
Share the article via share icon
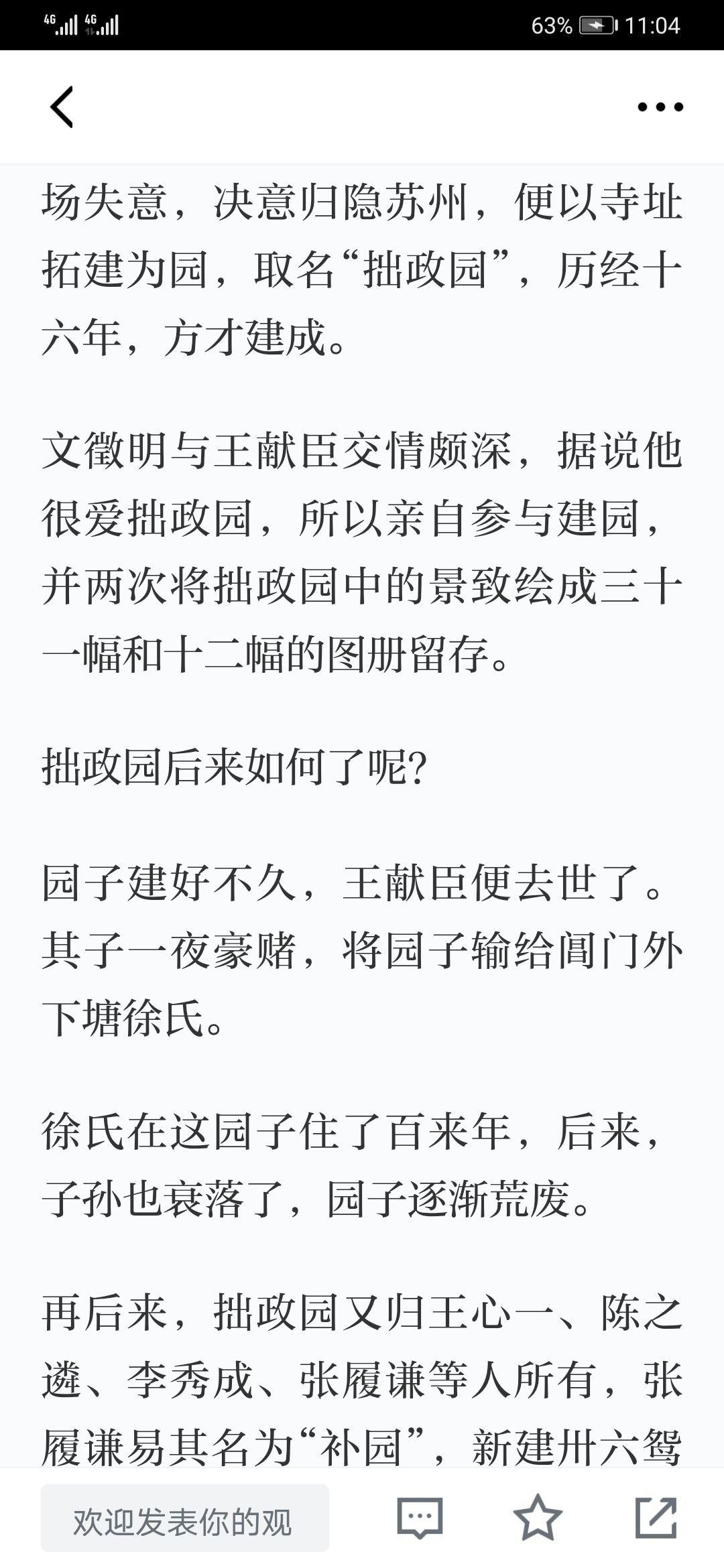[x=655, y=1518]
